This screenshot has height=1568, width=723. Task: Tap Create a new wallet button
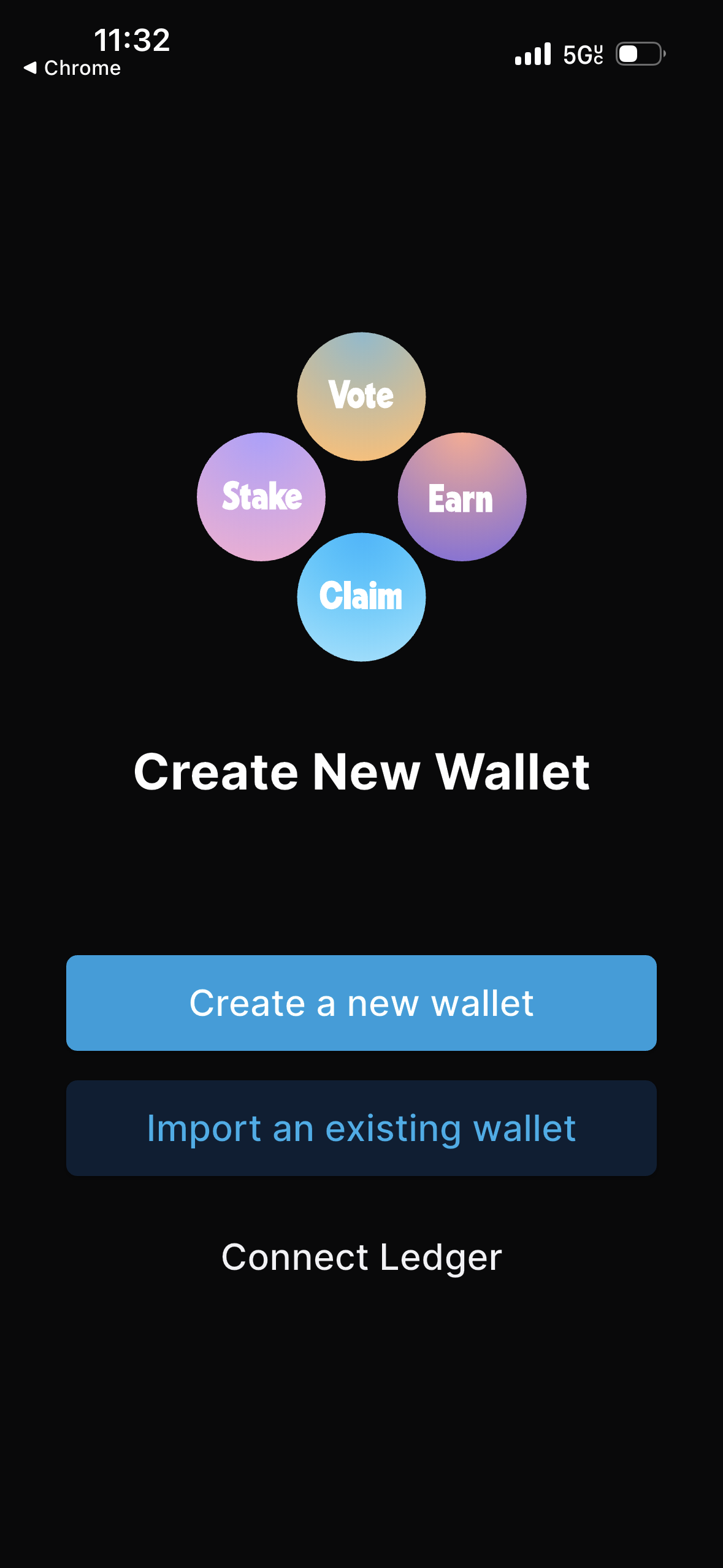coord(361,1002)
